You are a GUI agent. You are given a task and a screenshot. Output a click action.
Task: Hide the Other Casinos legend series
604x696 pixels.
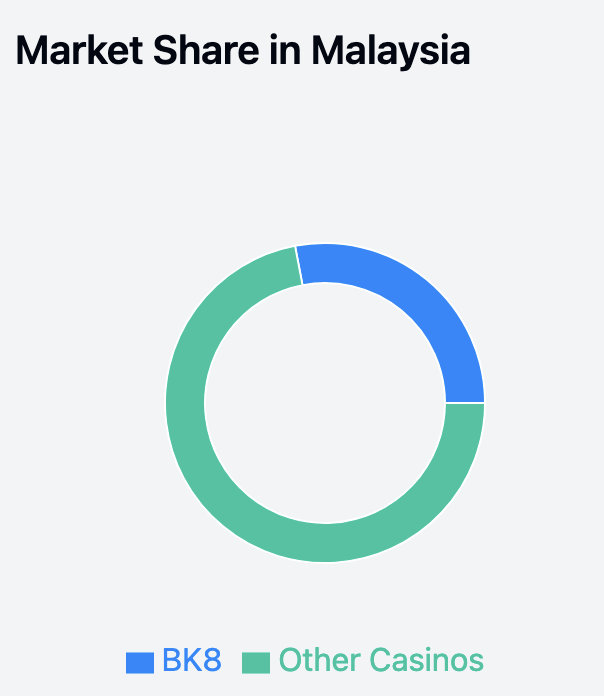click(x=364, y=661)
